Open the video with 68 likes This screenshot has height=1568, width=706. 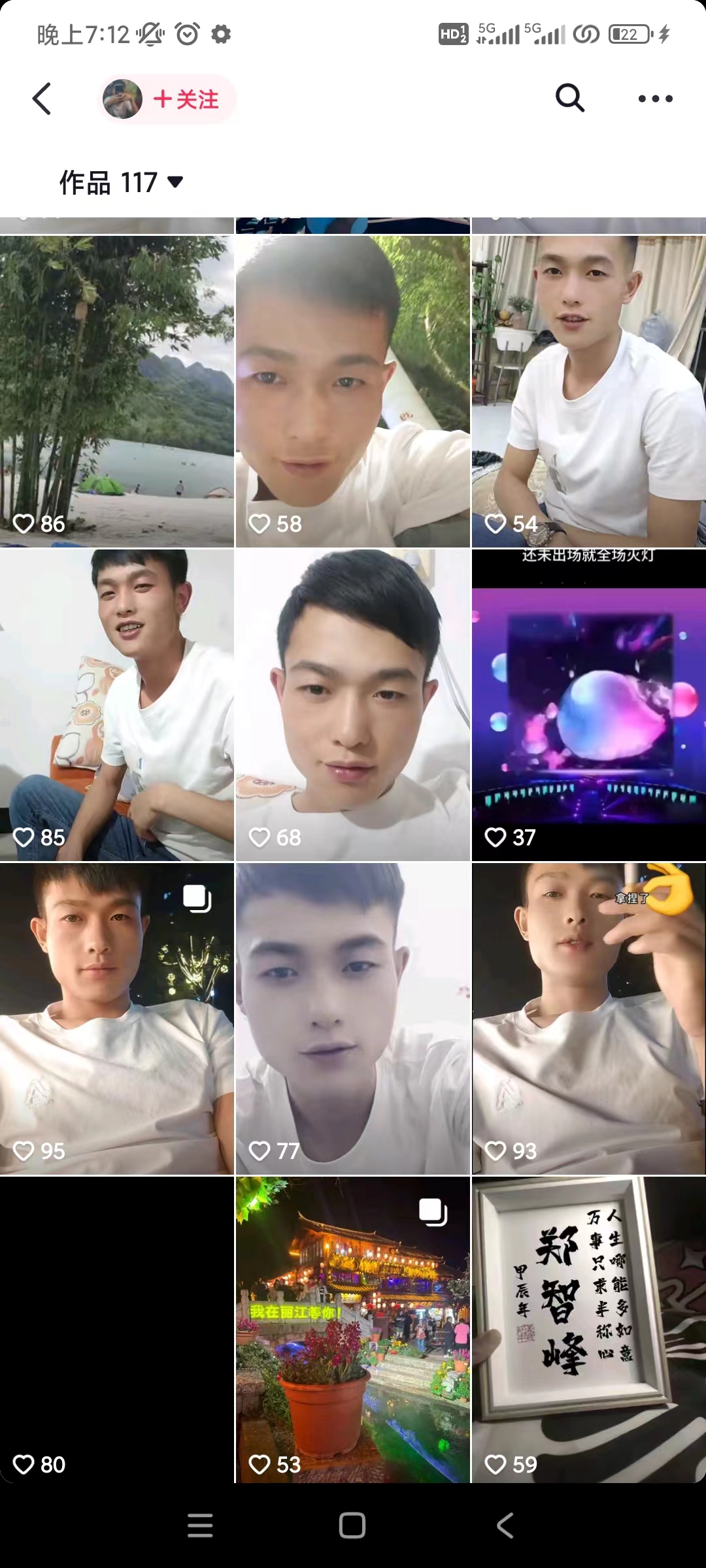pos(352,704)
